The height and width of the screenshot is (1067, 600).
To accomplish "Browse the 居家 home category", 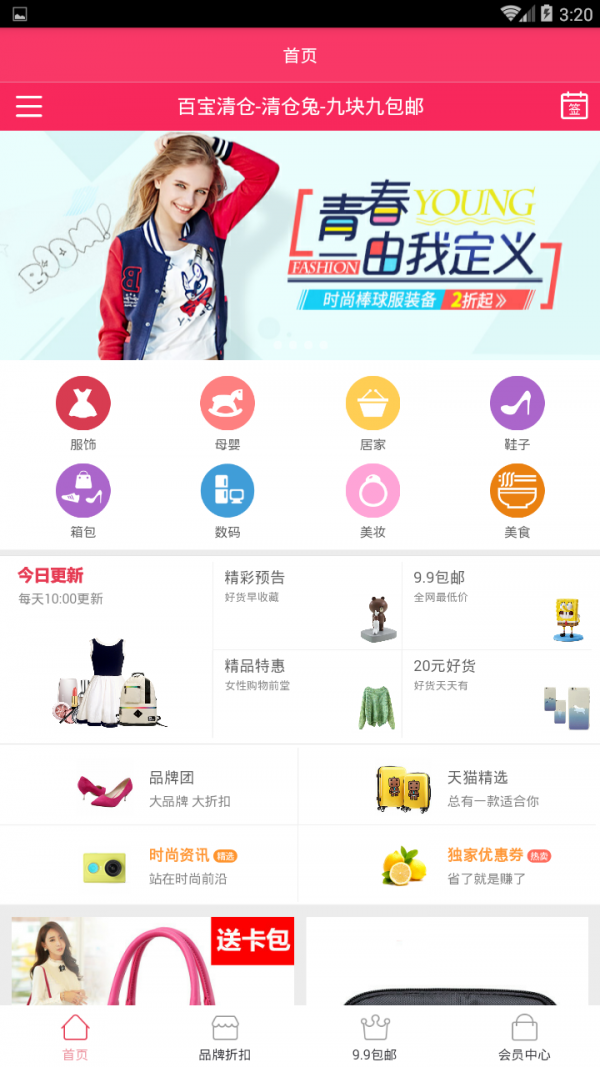I will (x=373, y=412).
